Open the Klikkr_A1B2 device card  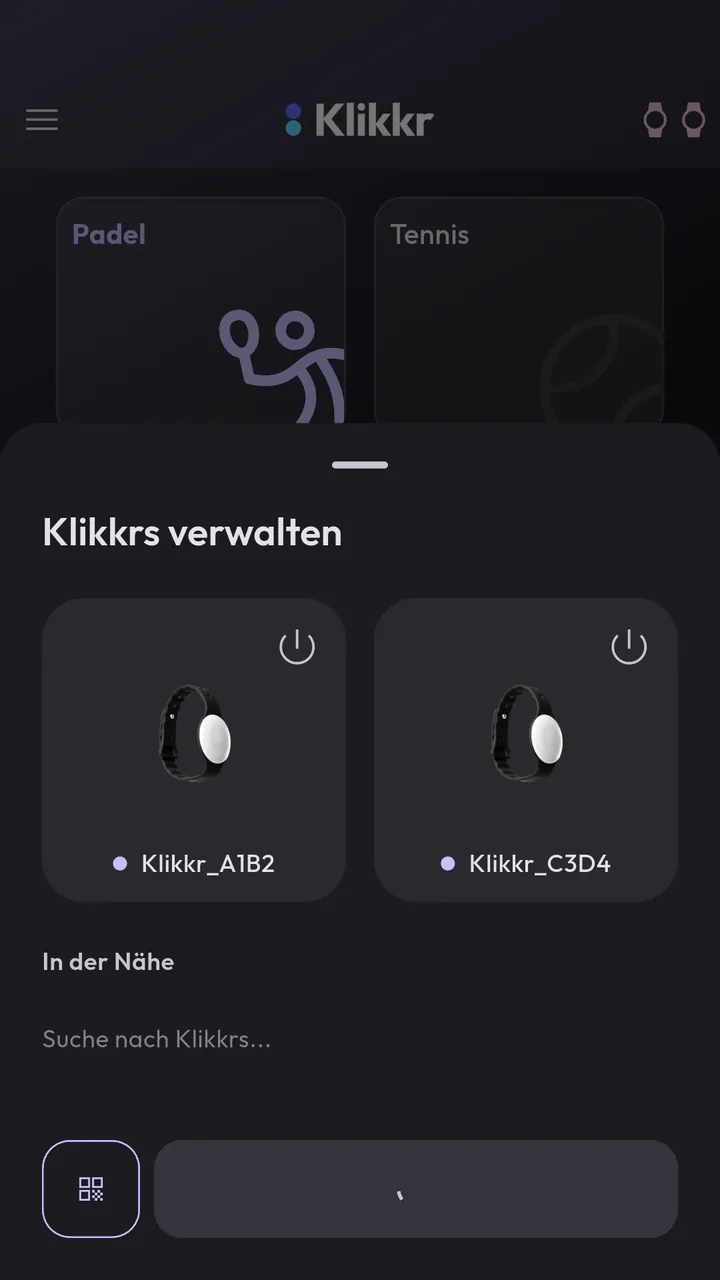[x=194, y=750]
